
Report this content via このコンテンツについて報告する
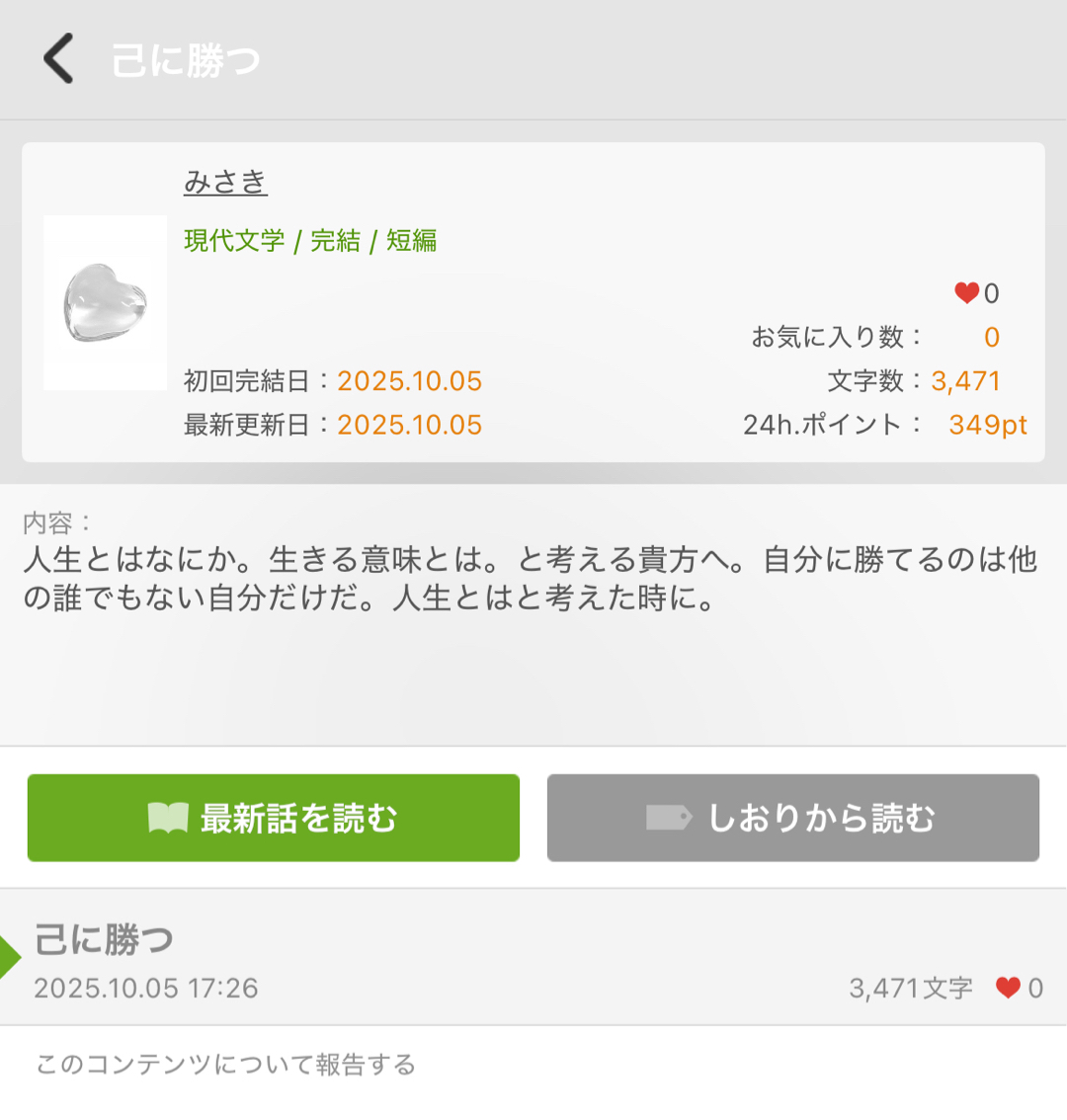point(226,1065)
